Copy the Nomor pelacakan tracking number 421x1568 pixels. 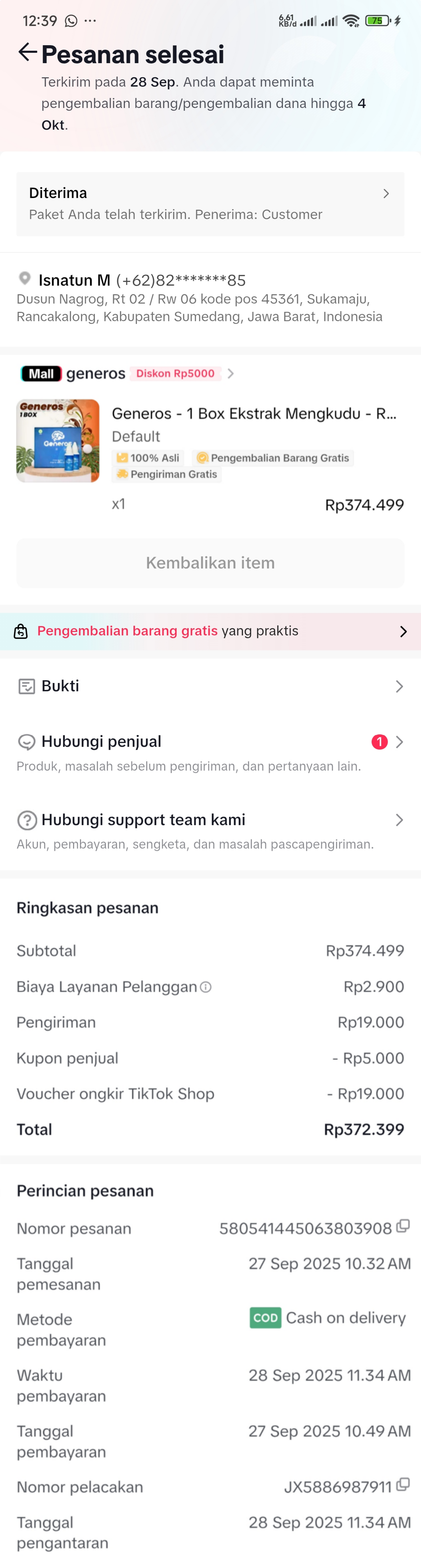[403, 1485]
